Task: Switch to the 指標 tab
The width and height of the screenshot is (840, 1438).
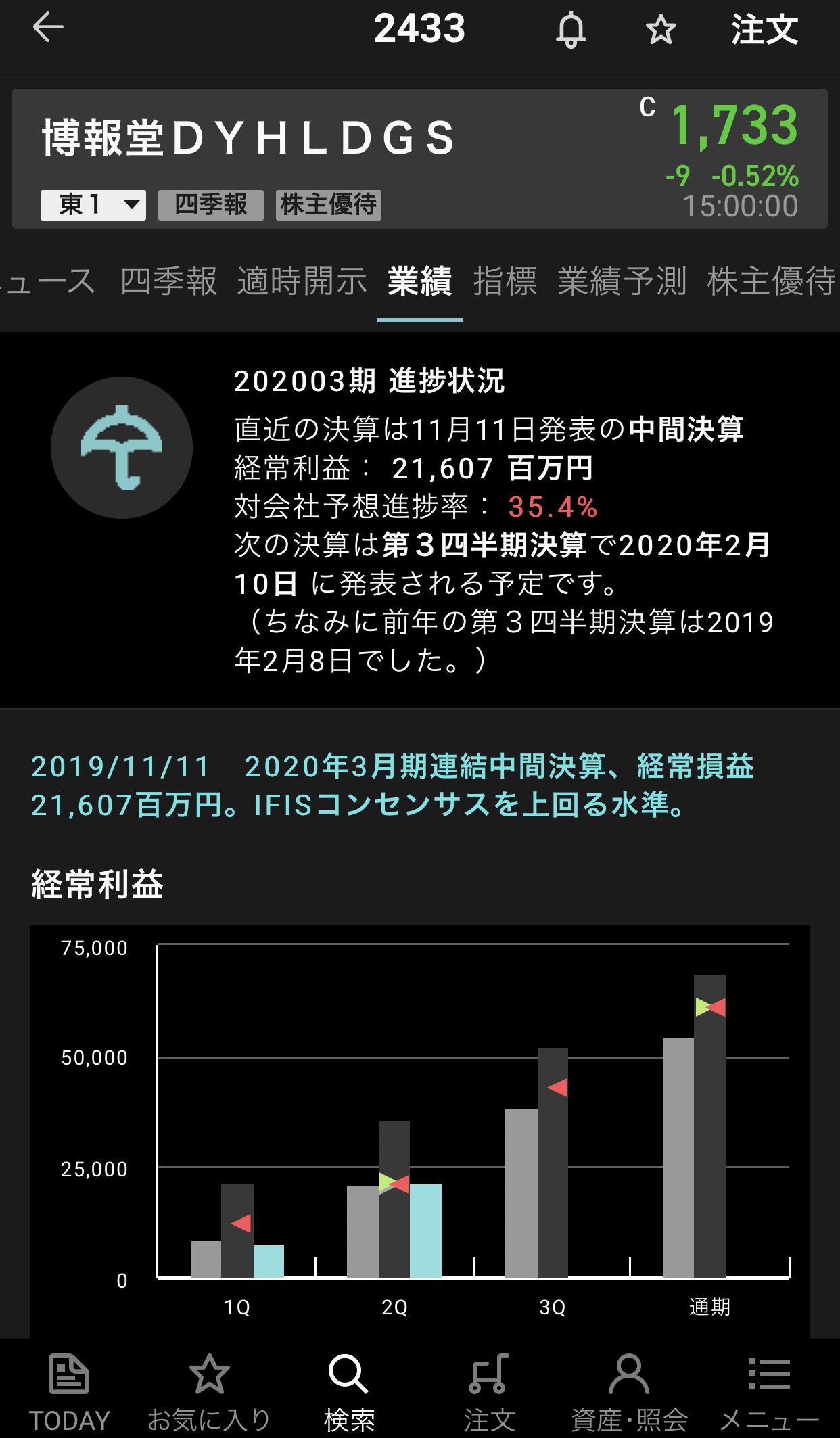Action: tap(505, 281)
